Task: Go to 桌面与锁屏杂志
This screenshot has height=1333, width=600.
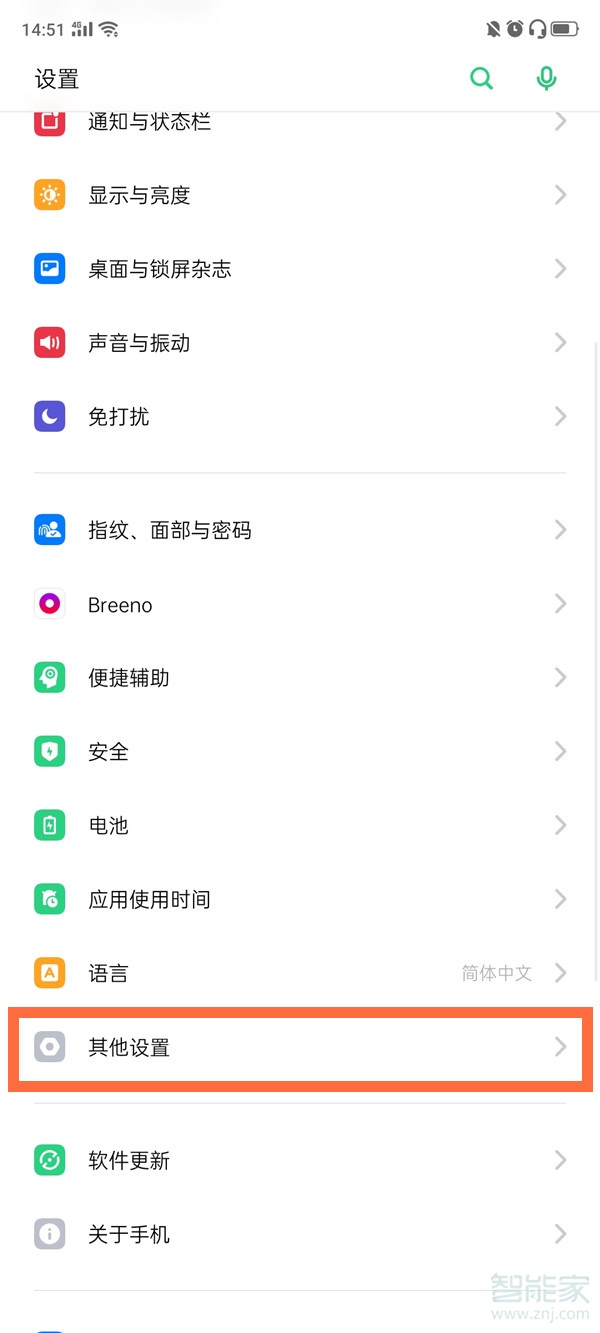Action: (300, 269)
